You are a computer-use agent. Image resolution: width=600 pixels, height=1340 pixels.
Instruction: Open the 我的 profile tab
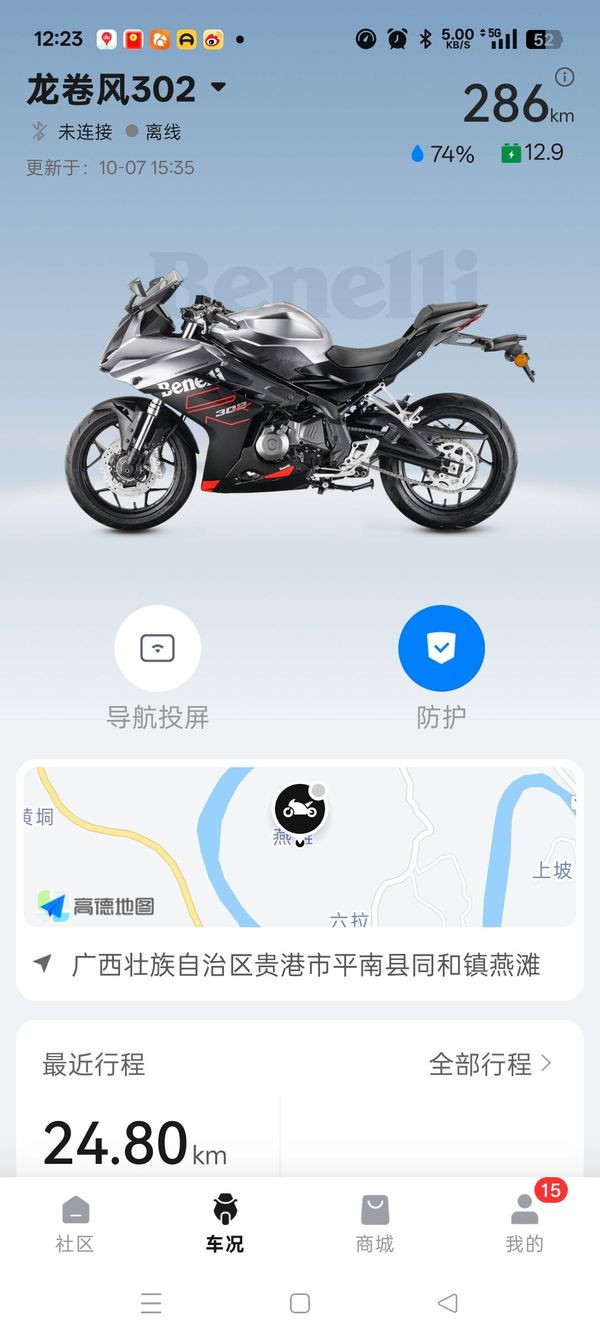pos(524,1223)
